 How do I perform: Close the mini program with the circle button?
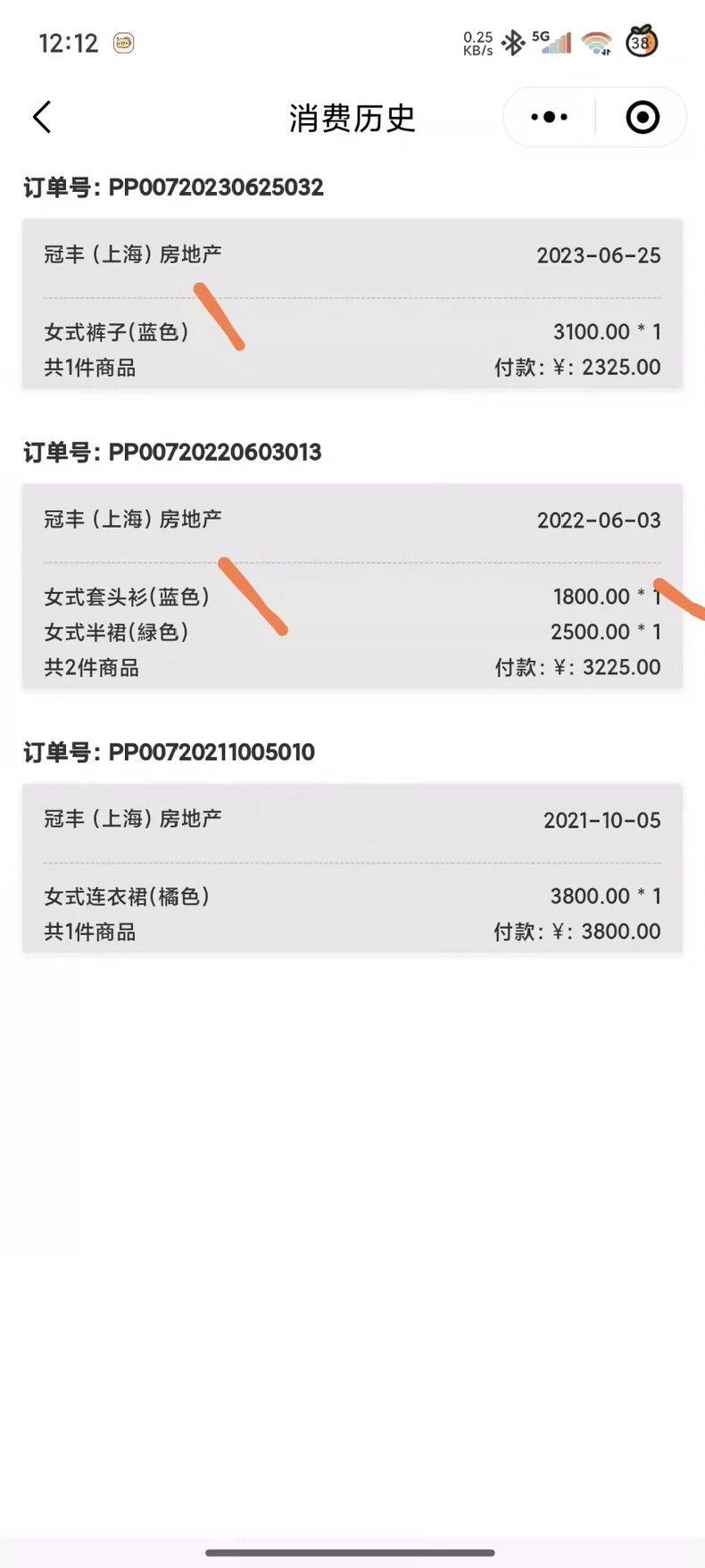(643, 117)
